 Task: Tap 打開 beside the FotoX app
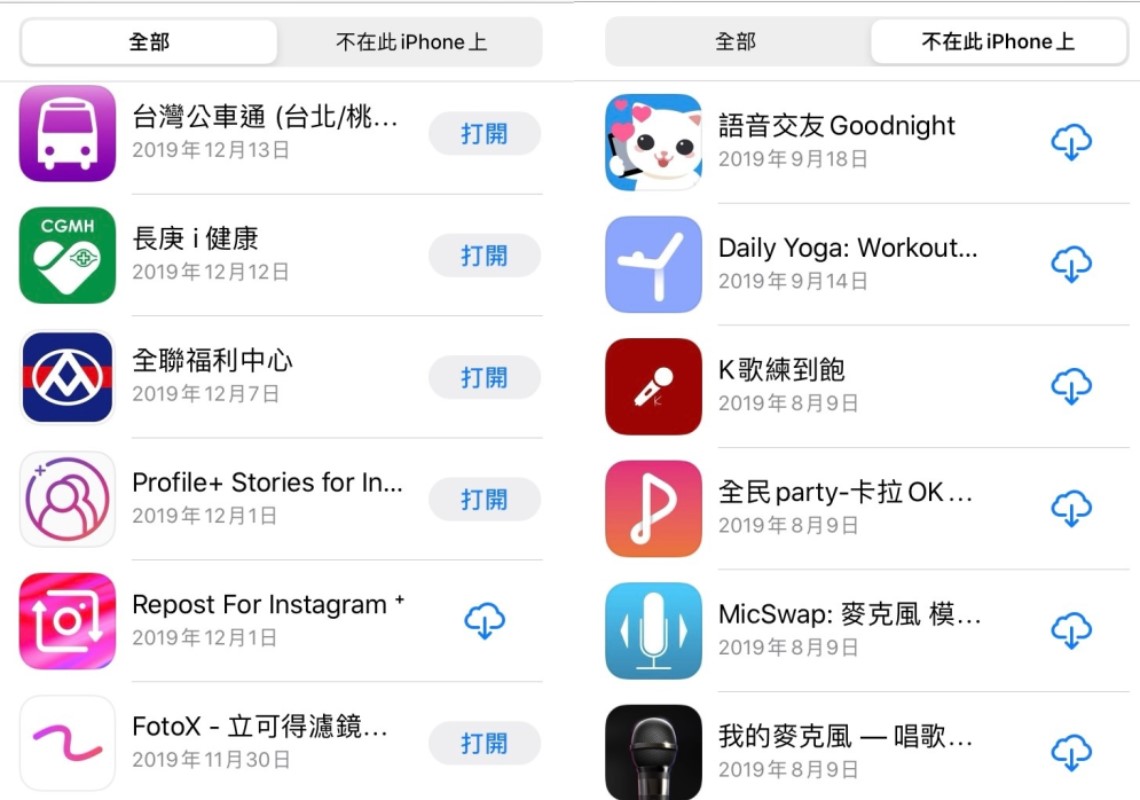[x=484, y=744]
